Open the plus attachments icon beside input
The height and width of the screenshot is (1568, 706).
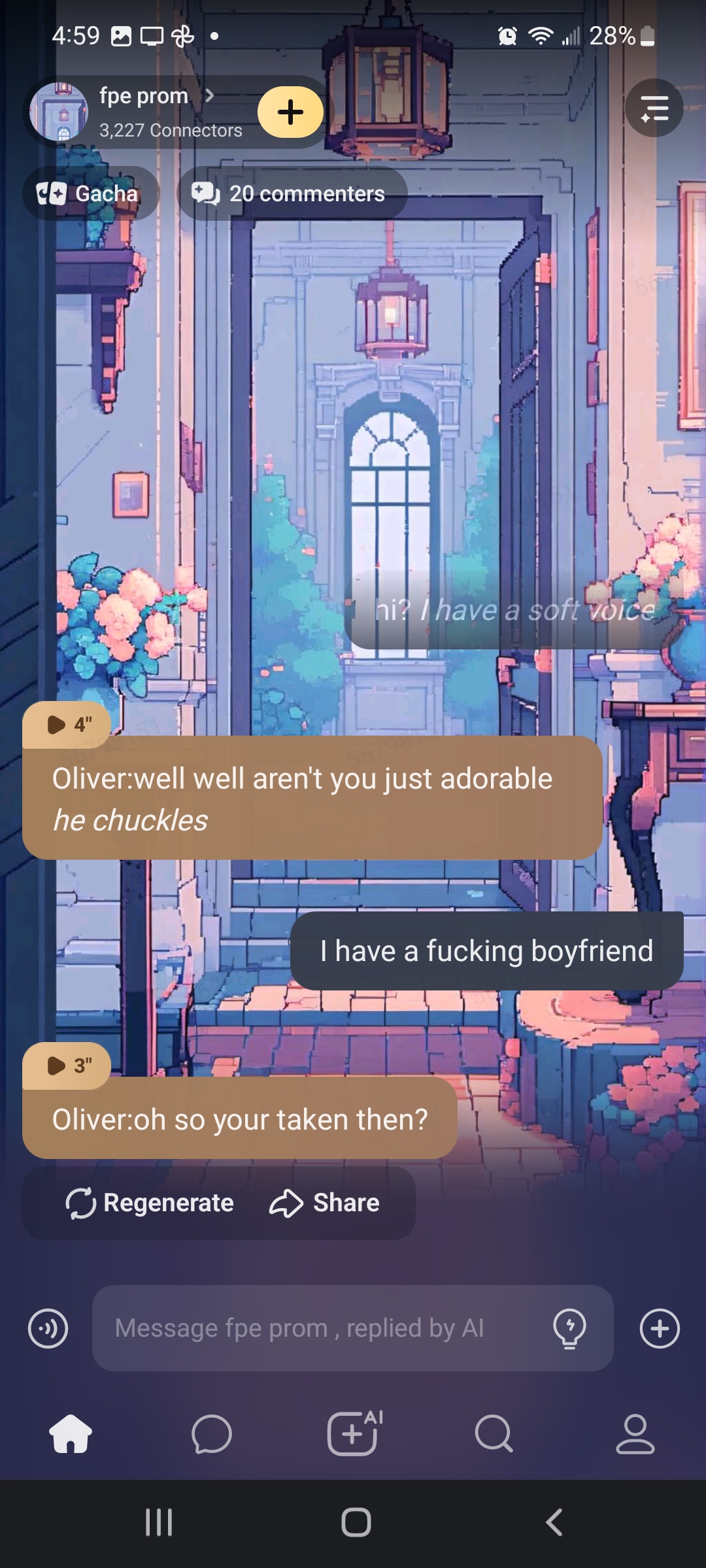coord(659,1328)
